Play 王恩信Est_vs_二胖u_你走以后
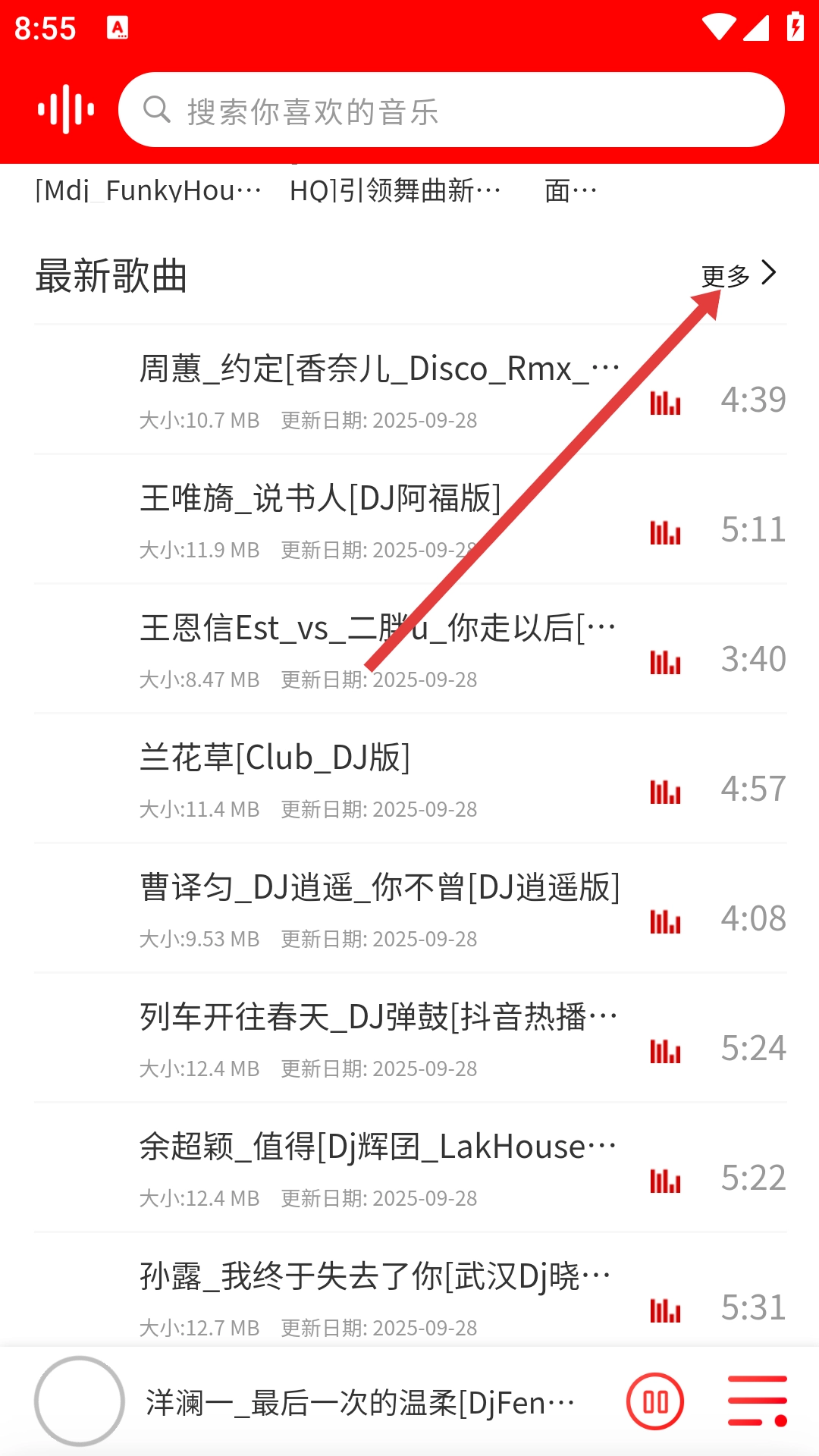 [379, 649]
